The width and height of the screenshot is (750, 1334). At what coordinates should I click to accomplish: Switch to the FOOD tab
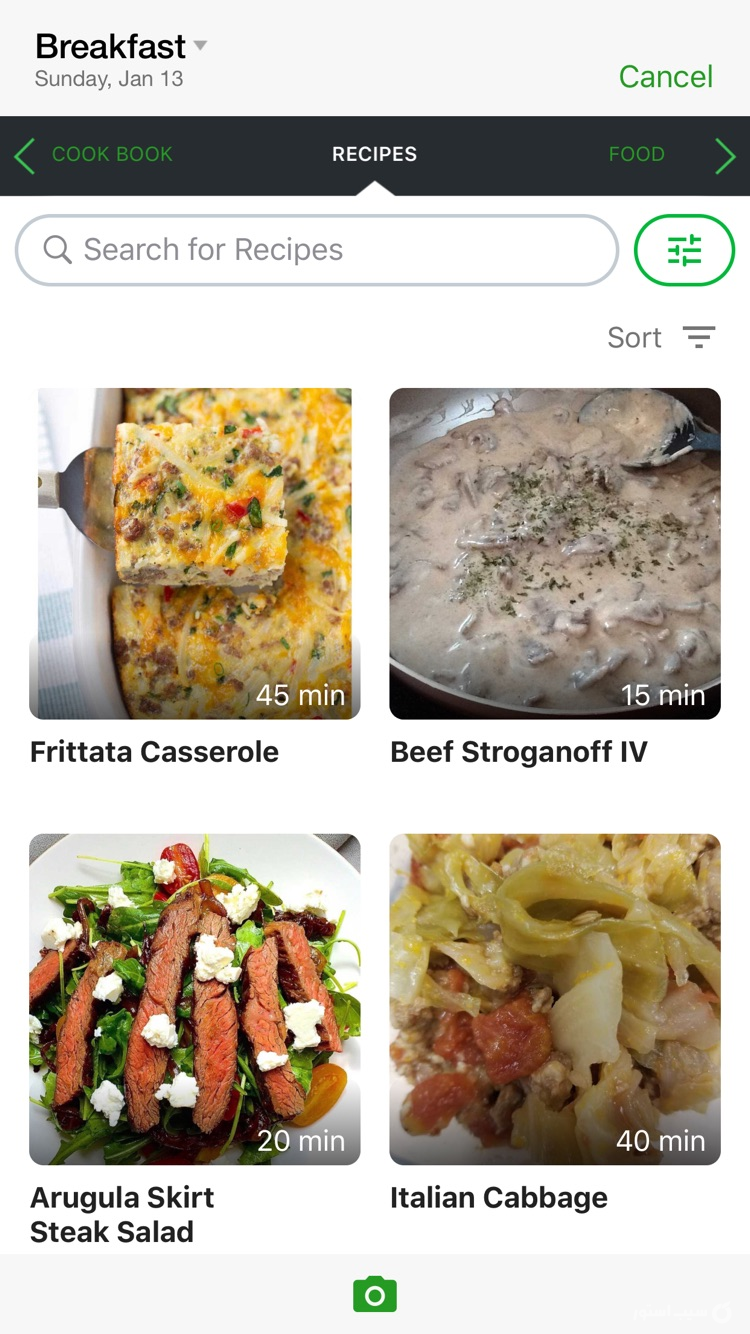[636, 154]
